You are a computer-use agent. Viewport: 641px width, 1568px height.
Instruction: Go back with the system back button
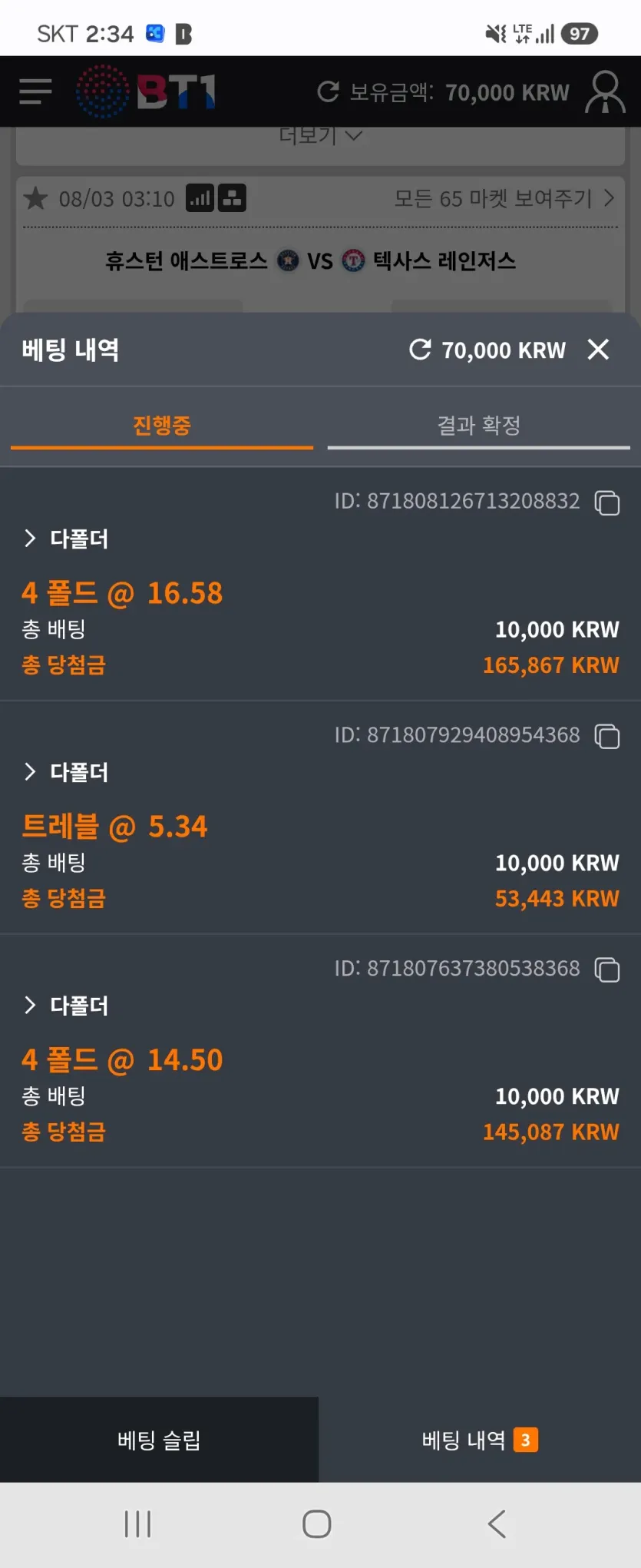(497, 1523)
